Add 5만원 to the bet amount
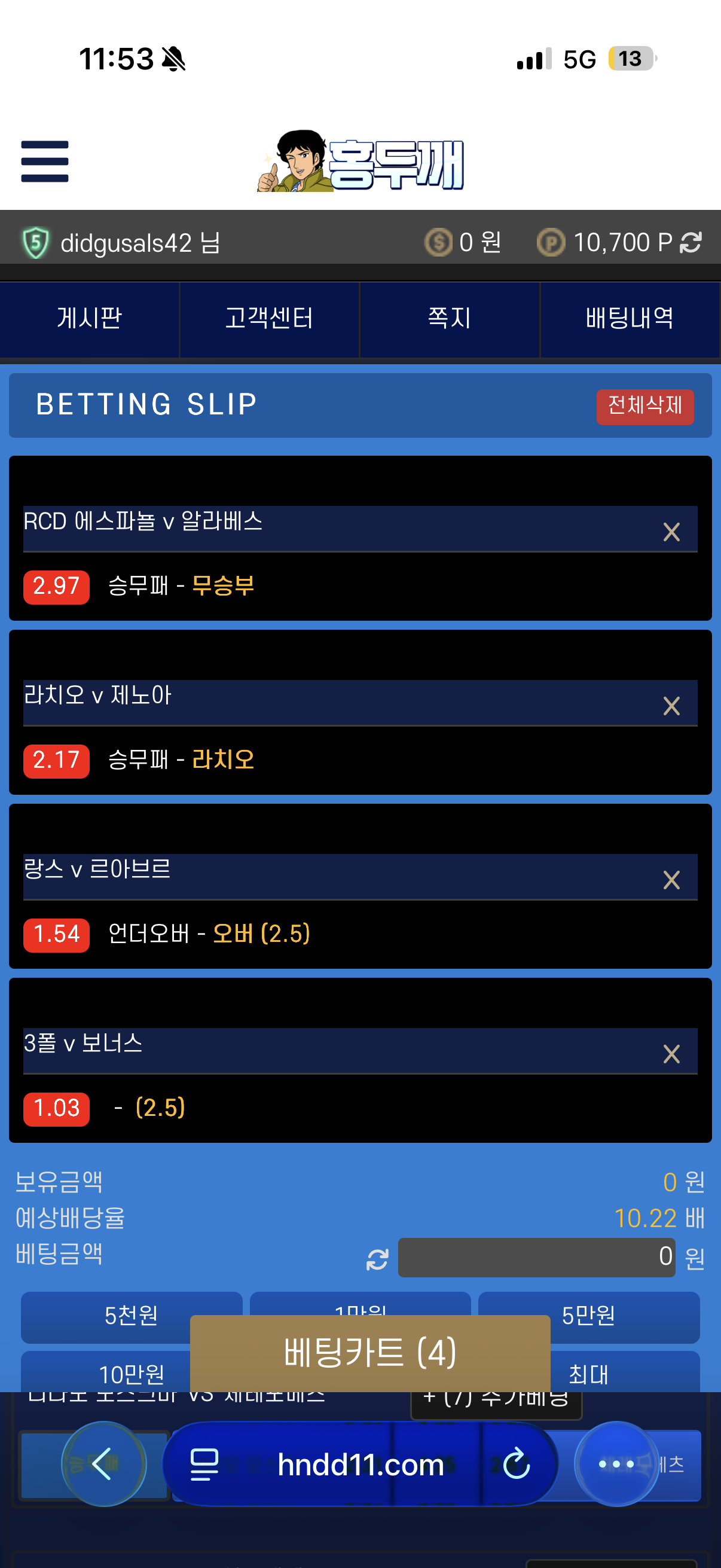The width and height of the screenshot is (721, 1568). click(x=588, y=1315)
